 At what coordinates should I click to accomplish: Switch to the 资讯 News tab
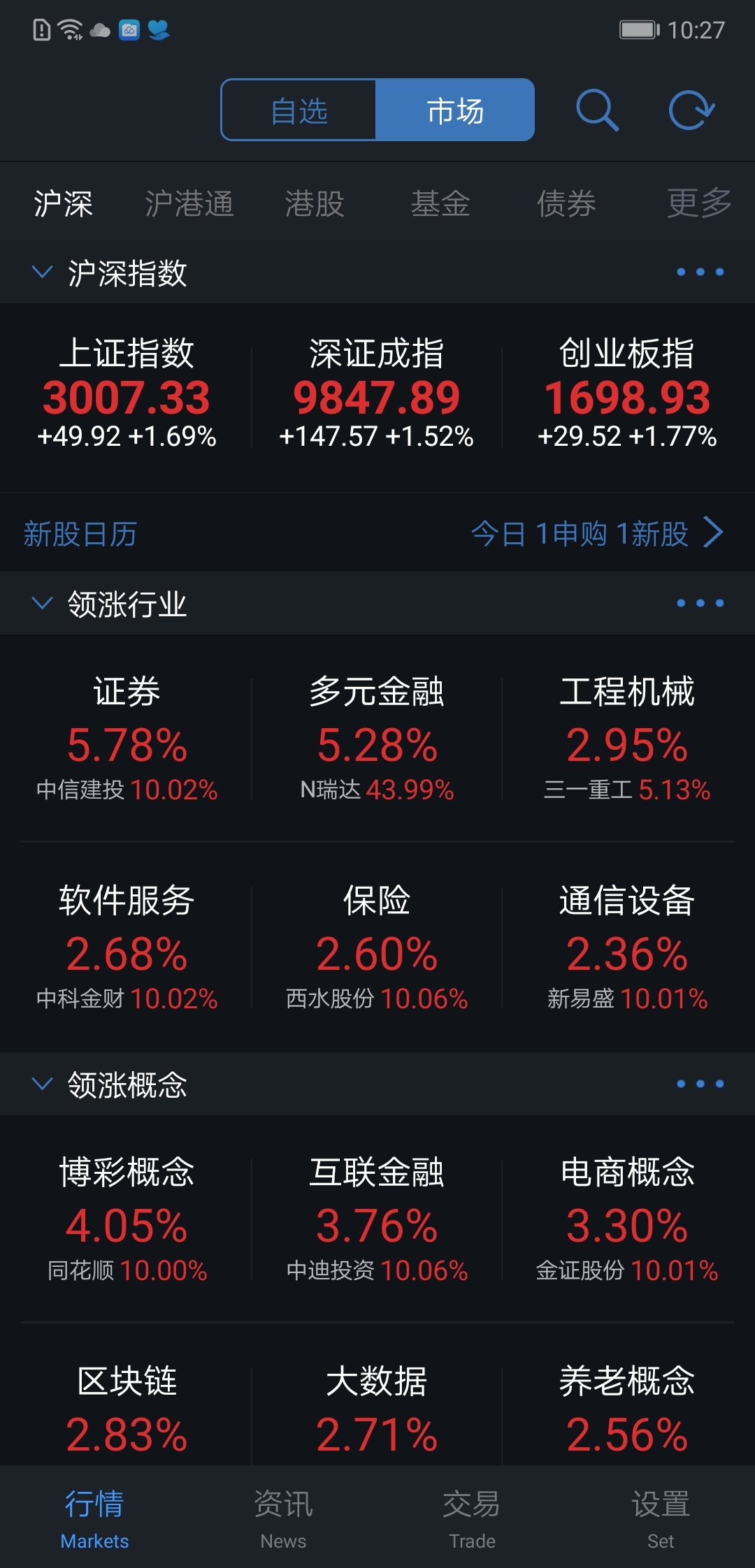tap(283, 1516)
